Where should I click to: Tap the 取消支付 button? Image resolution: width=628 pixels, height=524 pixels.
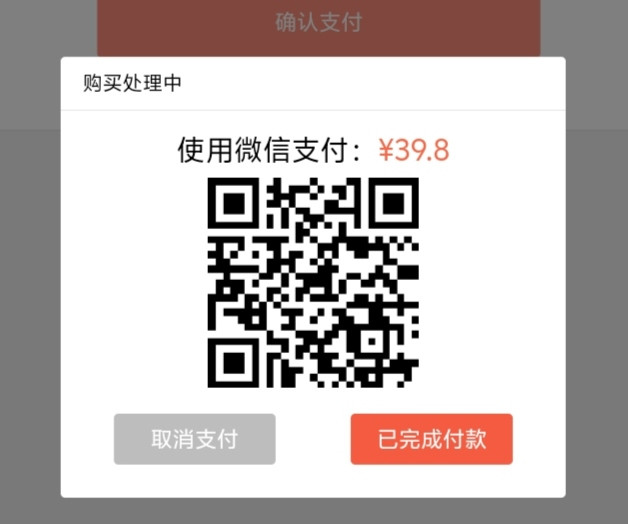(194, 439)
